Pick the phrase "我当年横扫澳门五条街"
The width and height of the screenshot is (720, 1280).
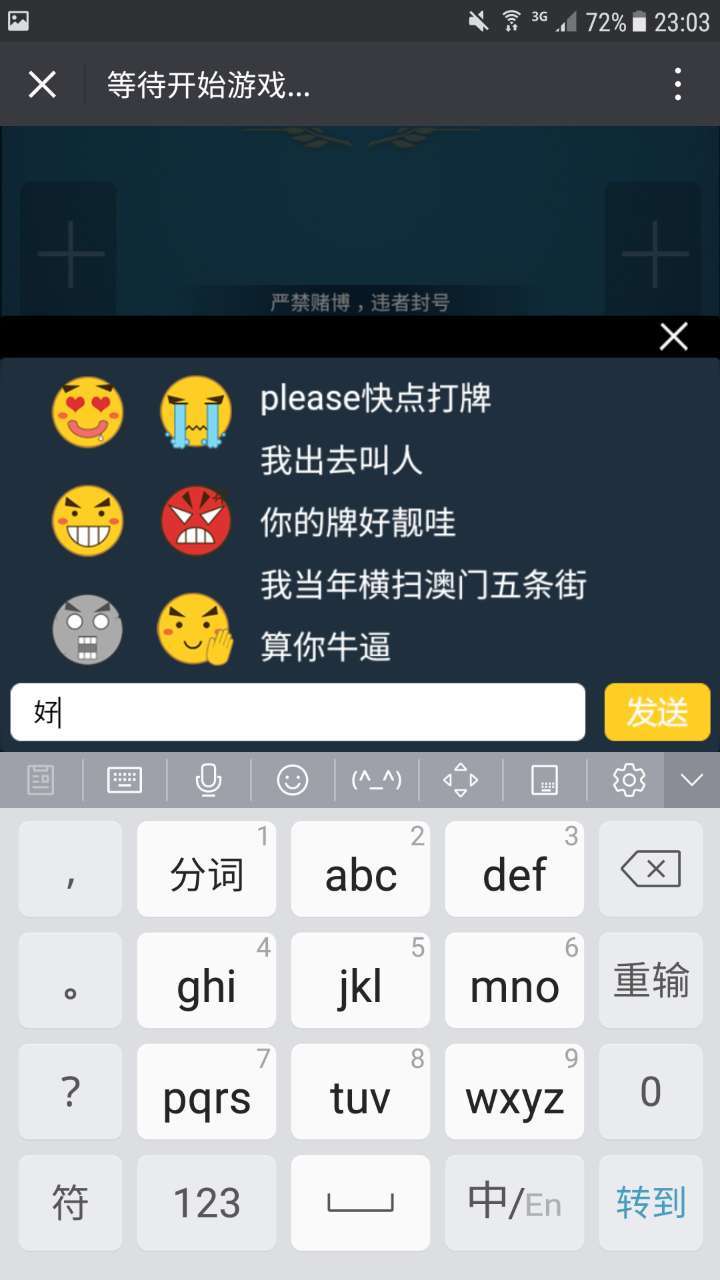click(x=423, y=584)
